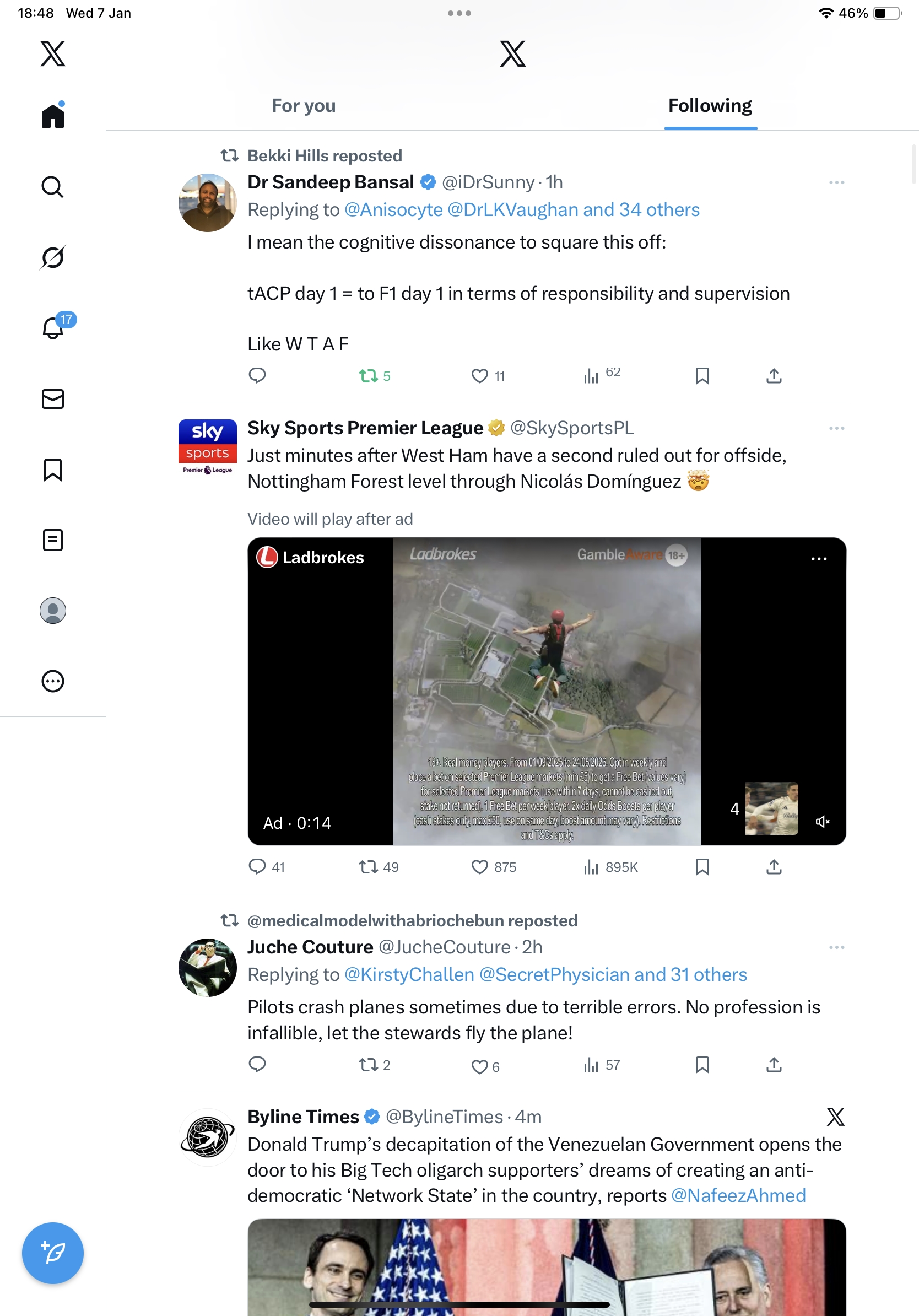The height and width of the screenshot is (1316, 919).
Task: Like Dr Sandeep Bansal's post
Action: pyautogui.click(x=479, y=376)
